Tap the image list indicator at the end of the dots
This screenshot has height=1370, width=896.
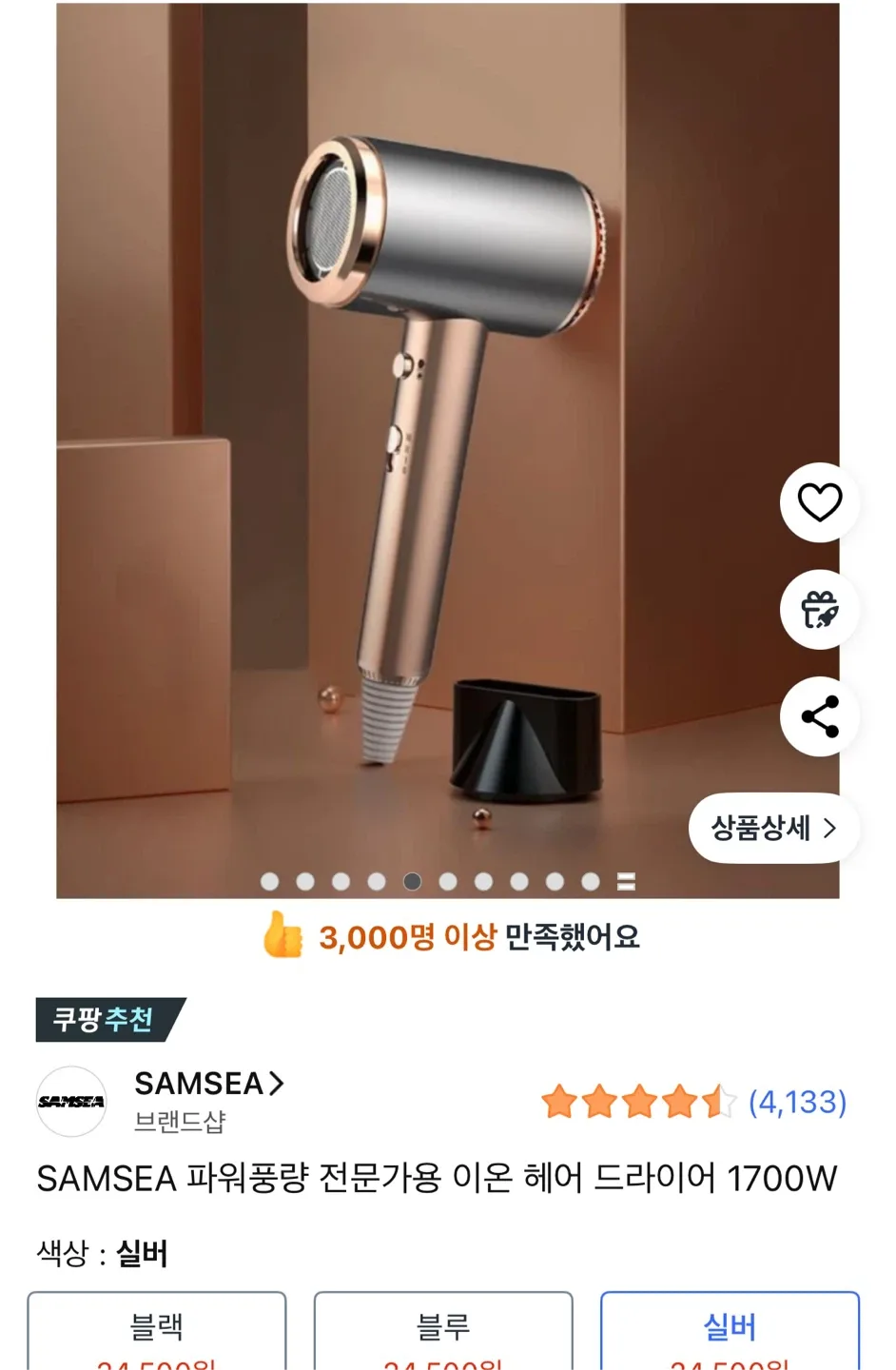pos(626,881)
